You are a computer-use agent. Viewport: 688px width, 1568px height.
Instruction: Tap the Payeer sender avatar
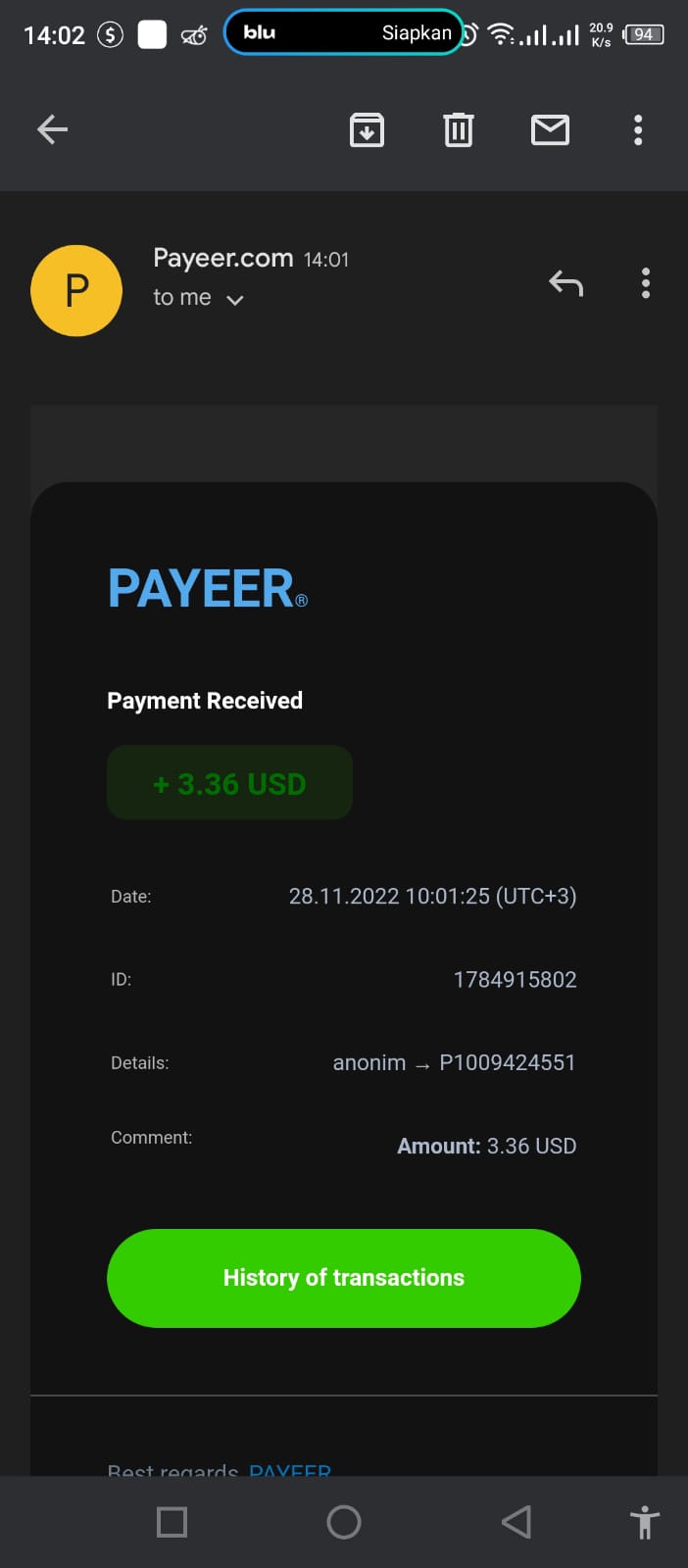[76, 290]
